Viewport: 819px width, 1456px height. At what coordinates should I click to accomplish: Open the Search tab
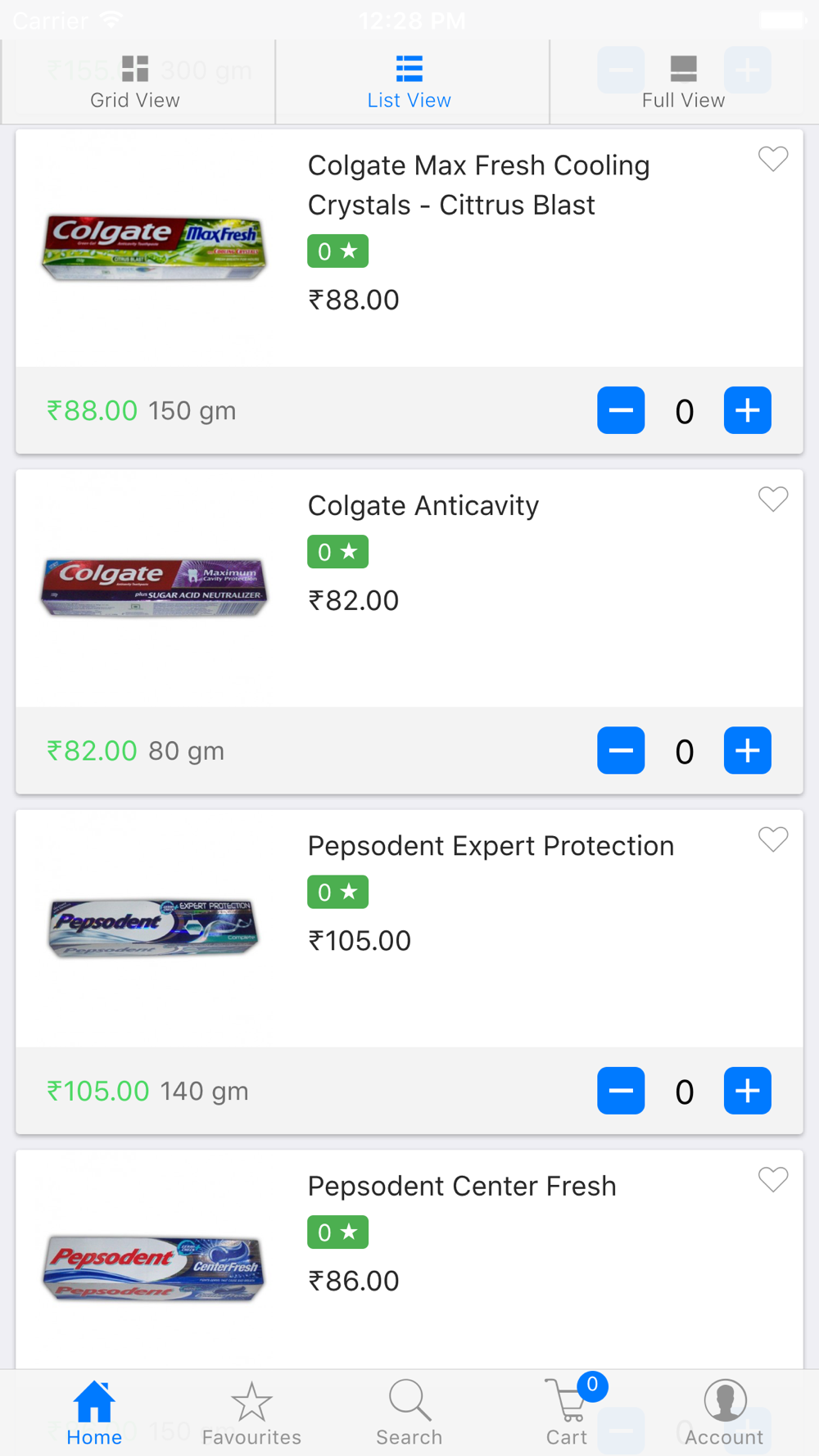[x=409, y=1413]
